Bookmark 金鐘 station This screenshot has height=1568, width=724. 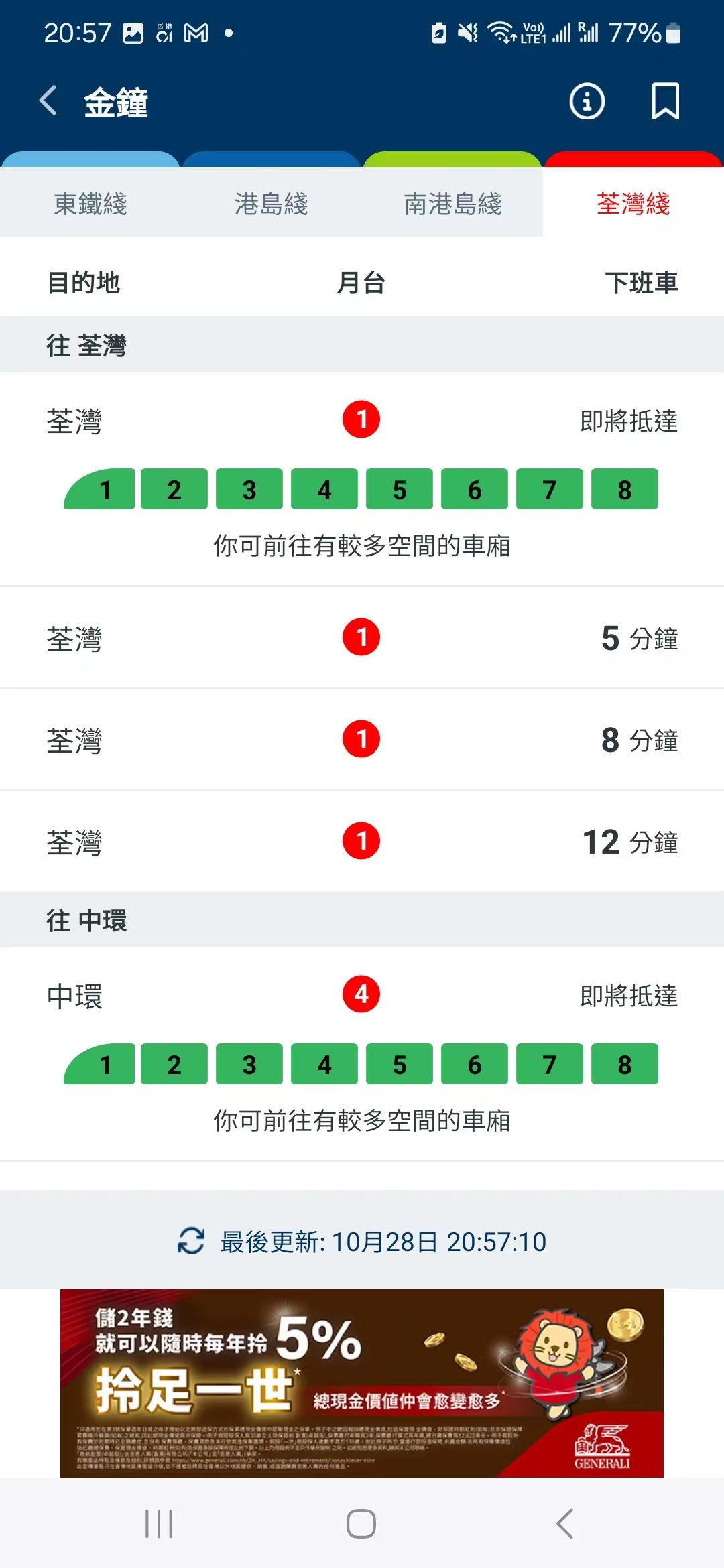(664, 101)
